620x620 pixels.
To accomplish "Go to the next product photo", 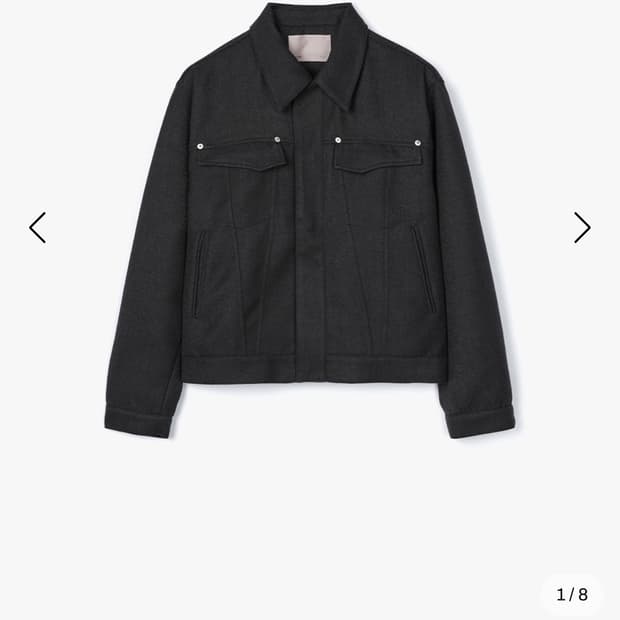I will coord(582,228).
